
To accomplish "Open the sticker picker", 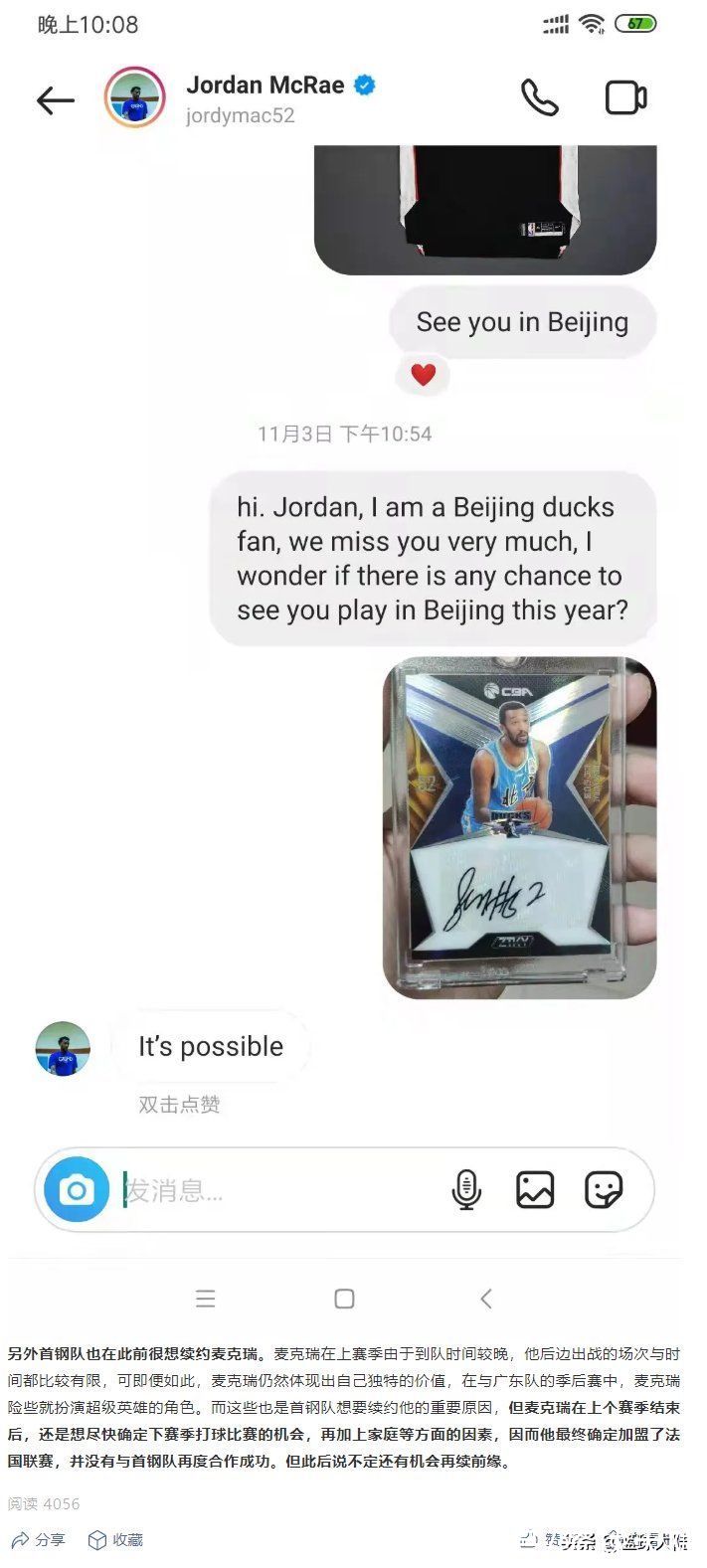I will pos(604,1189).
